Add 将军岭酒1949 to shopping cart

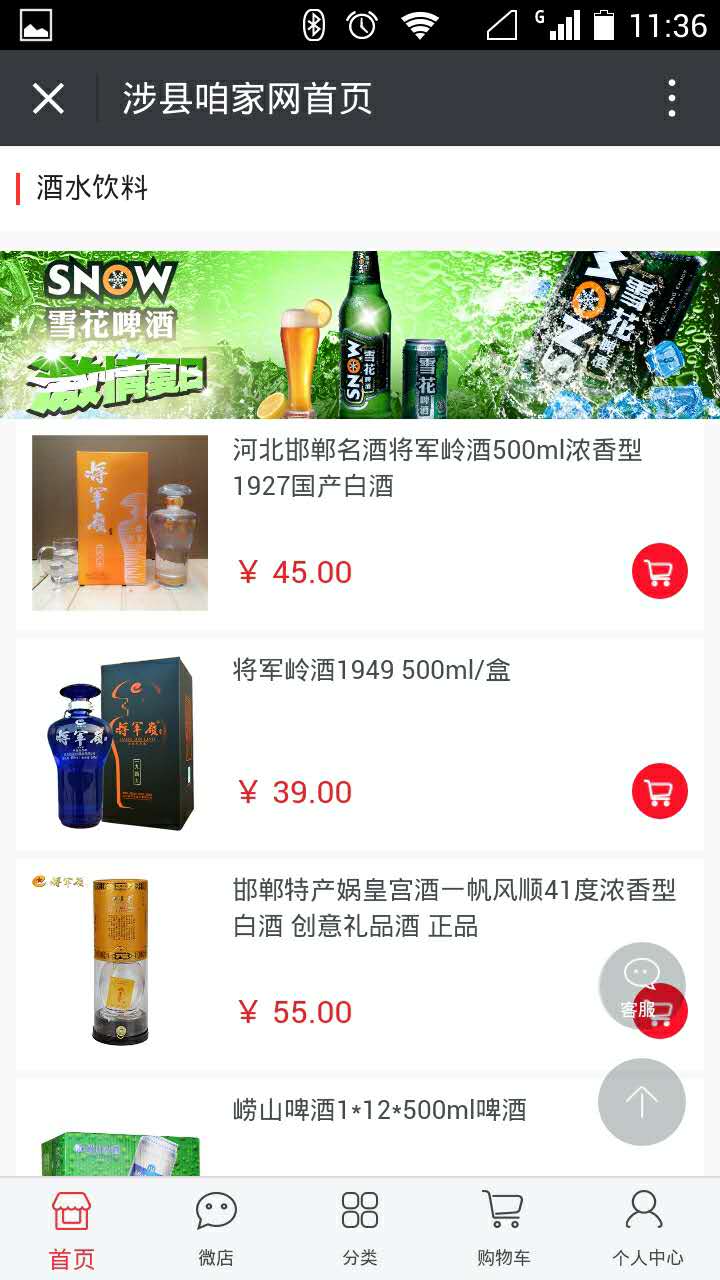click(x=659, y=792)
